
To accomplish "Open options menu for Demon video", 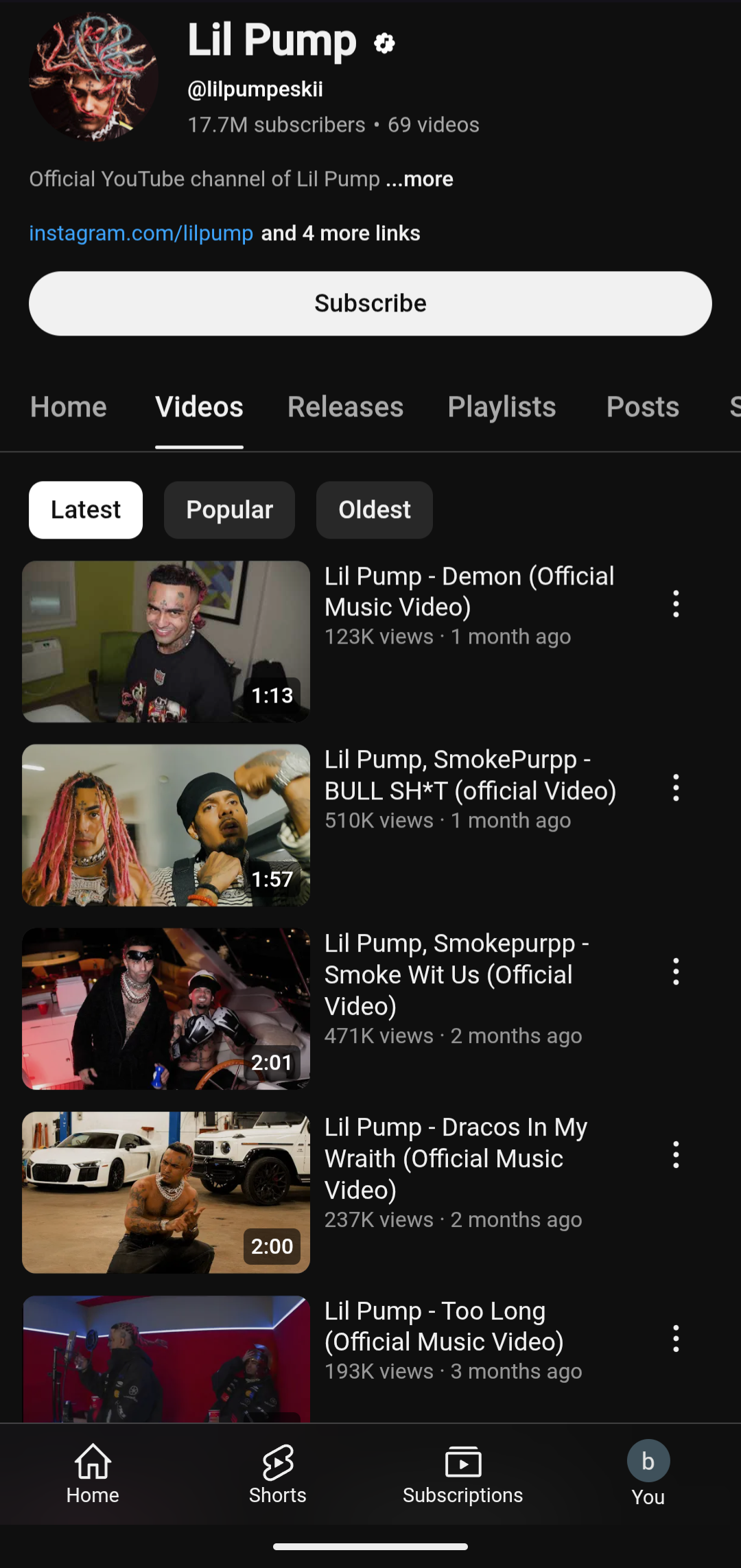I will (676, 604).
